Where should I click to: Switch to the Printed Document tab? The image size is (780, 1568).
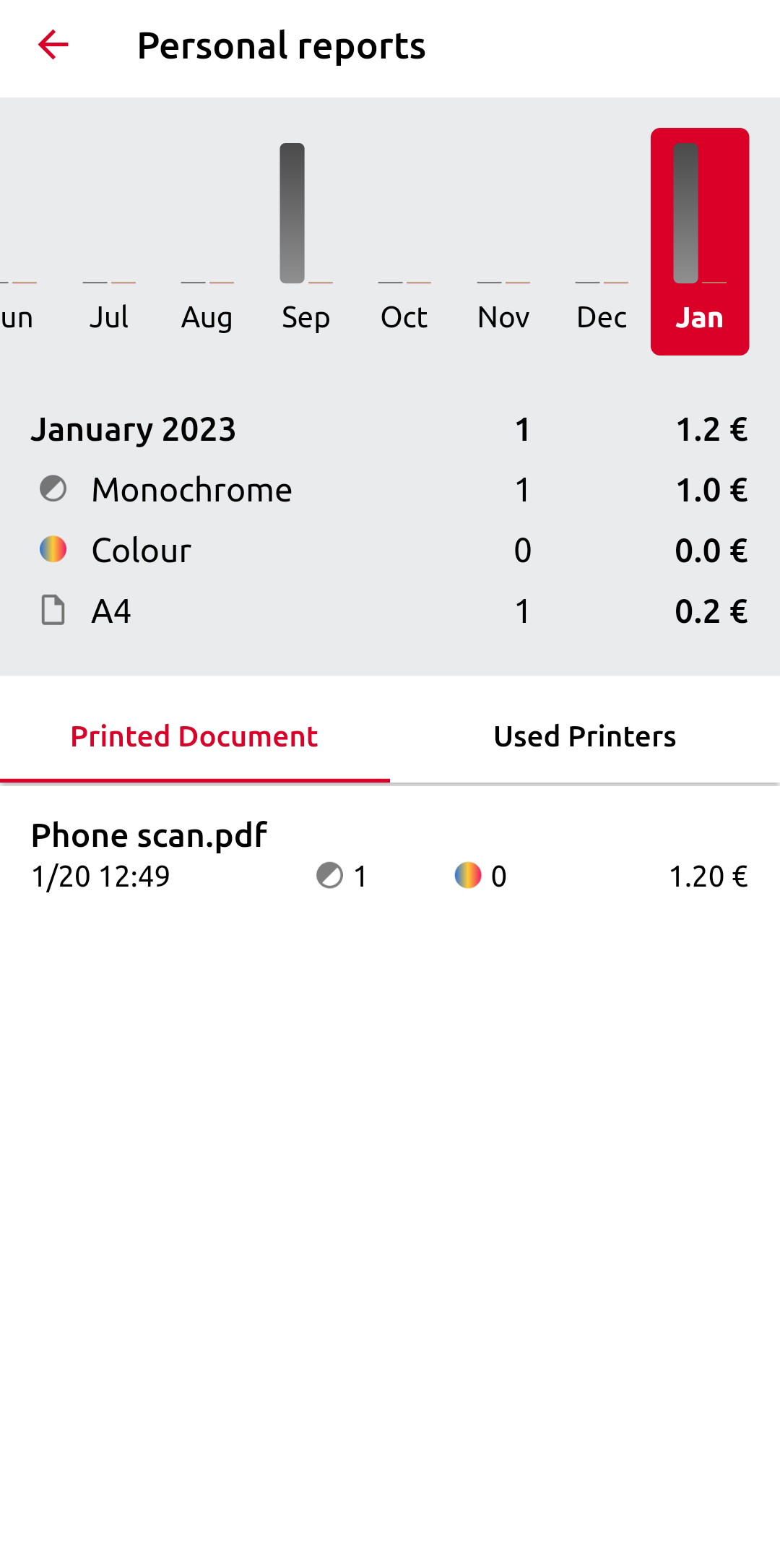coord(193,736)
